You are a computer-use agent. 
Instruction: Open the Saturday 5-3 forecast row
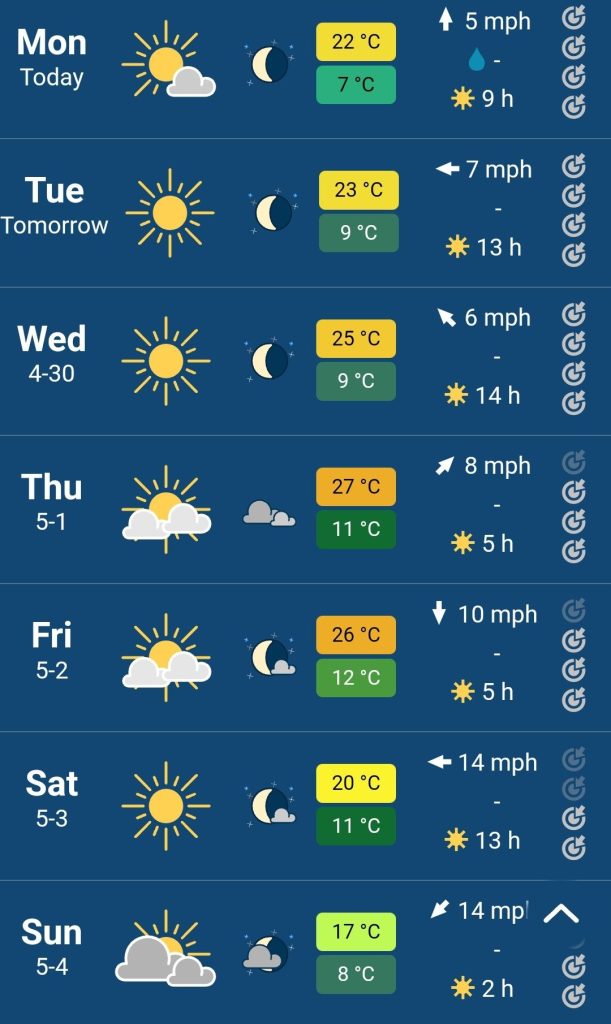click(306, 806)
